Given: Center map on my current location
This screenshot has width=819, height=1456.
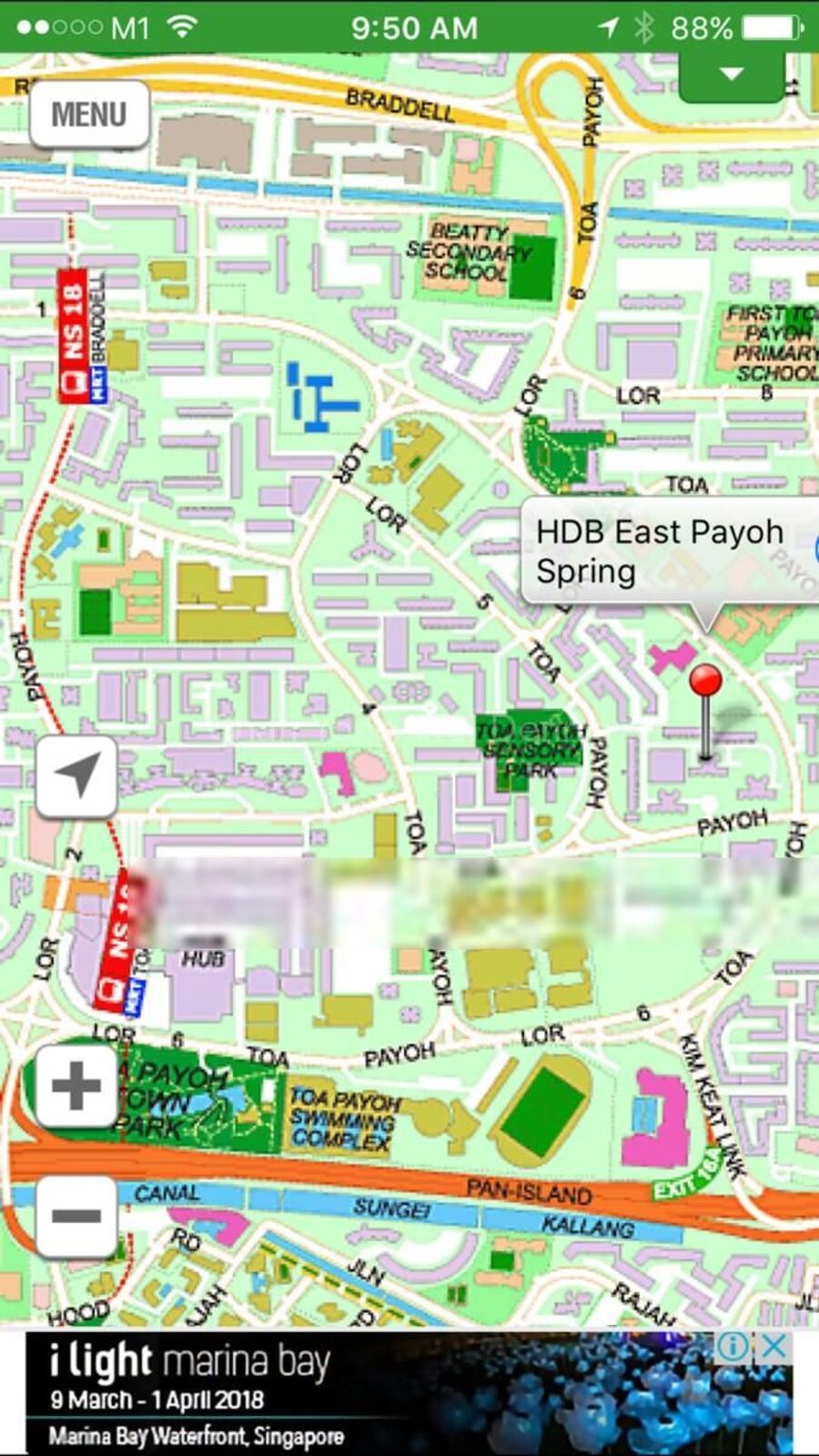Looking at the screenshot, I should tap(76, 776).
